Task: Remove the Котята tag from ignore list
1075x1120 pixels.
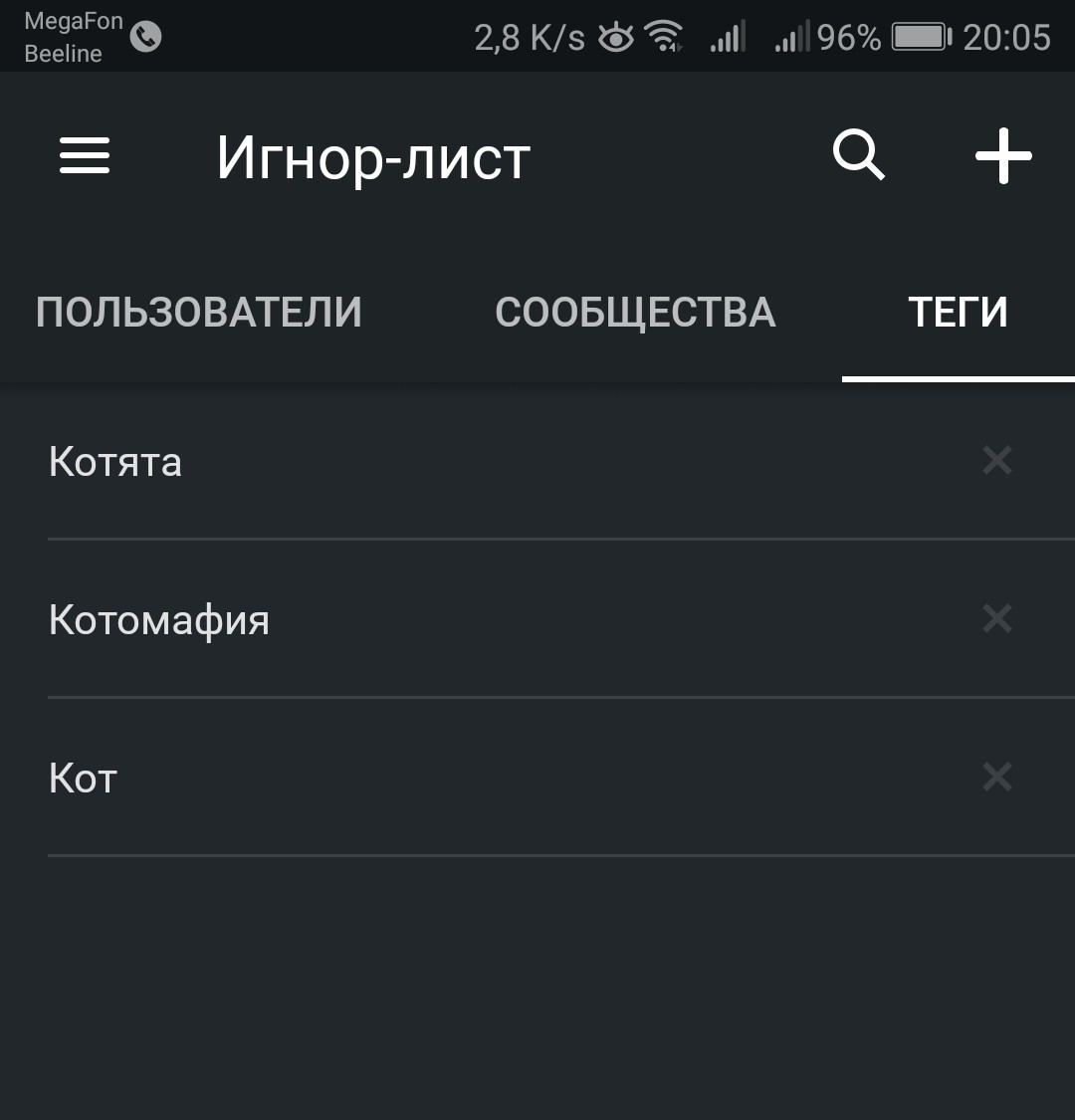Action: (996, 460)
